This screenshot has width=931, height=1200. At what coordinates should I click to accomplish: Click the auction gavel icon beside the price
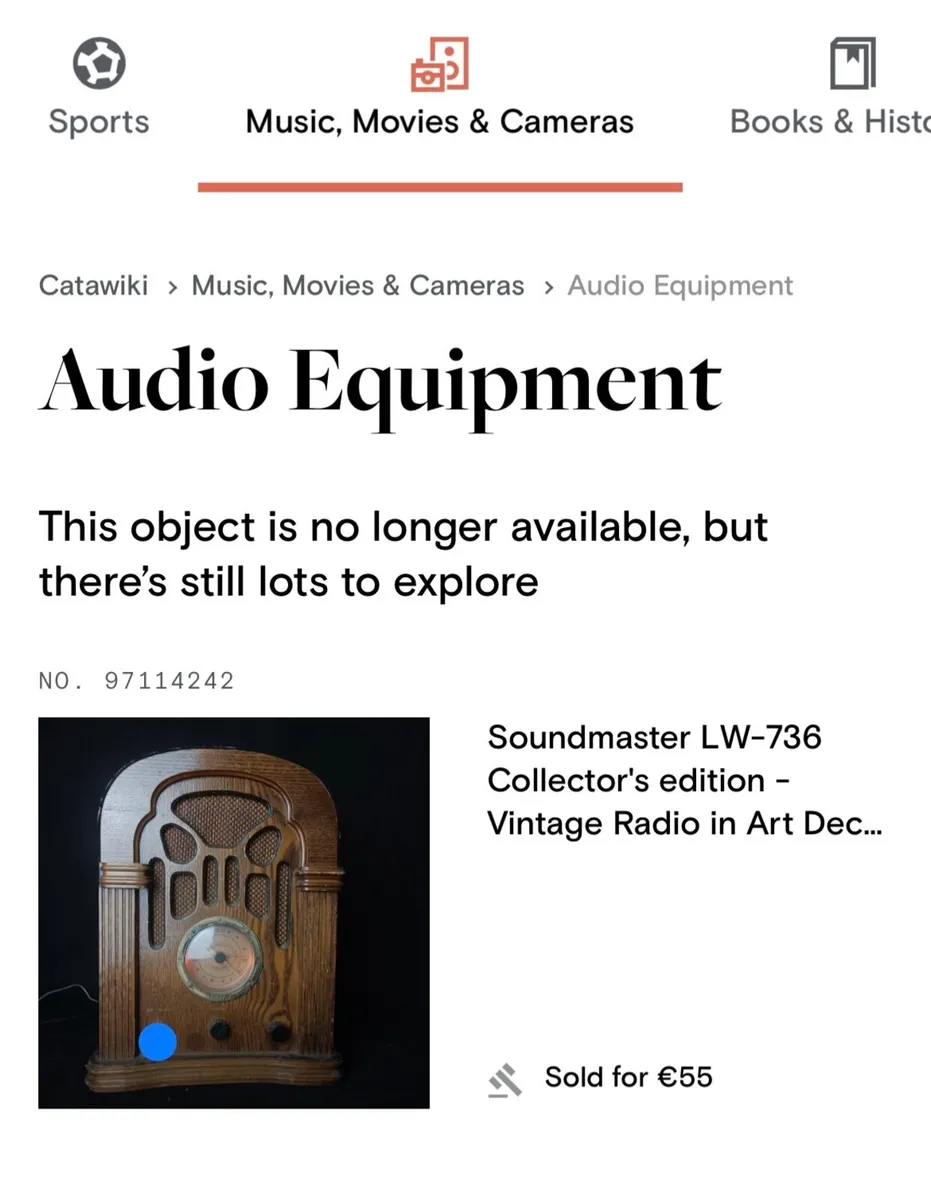[507, 1078]
